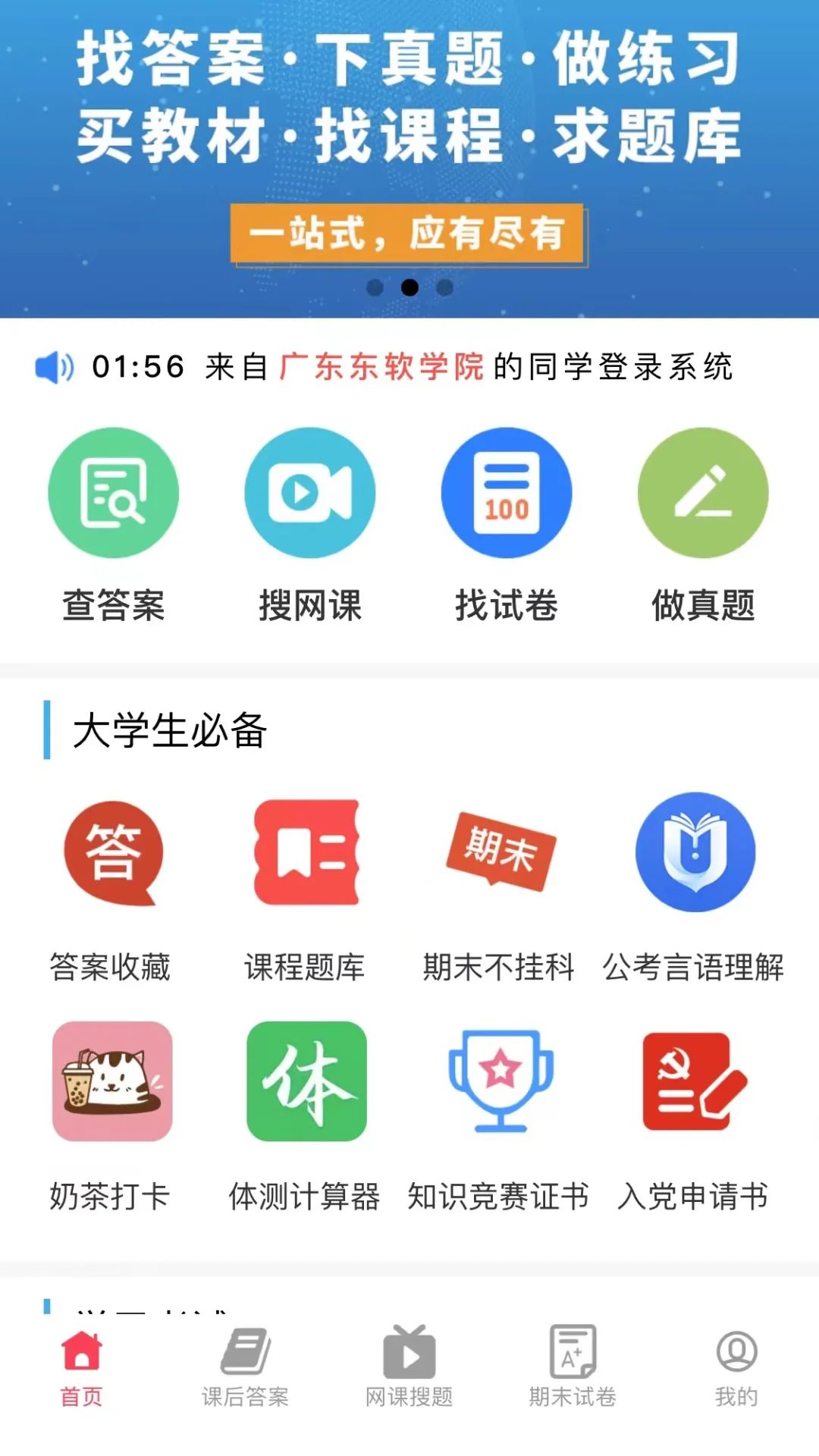Tap the 做真题 practice icon
Viewport: 819px width, 1456px height.
704,491
